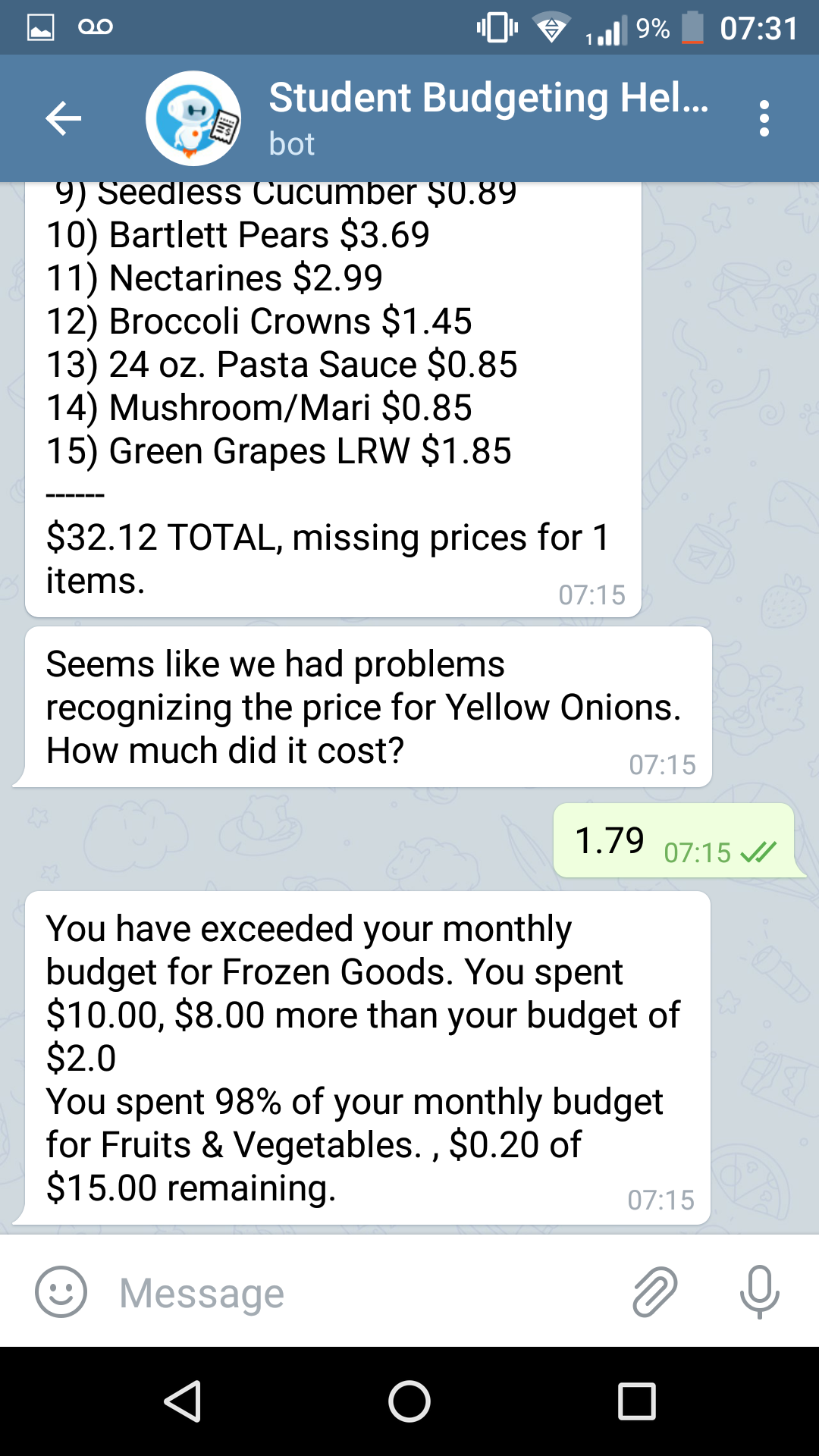Go back to the chat list

tap(64, 118)
